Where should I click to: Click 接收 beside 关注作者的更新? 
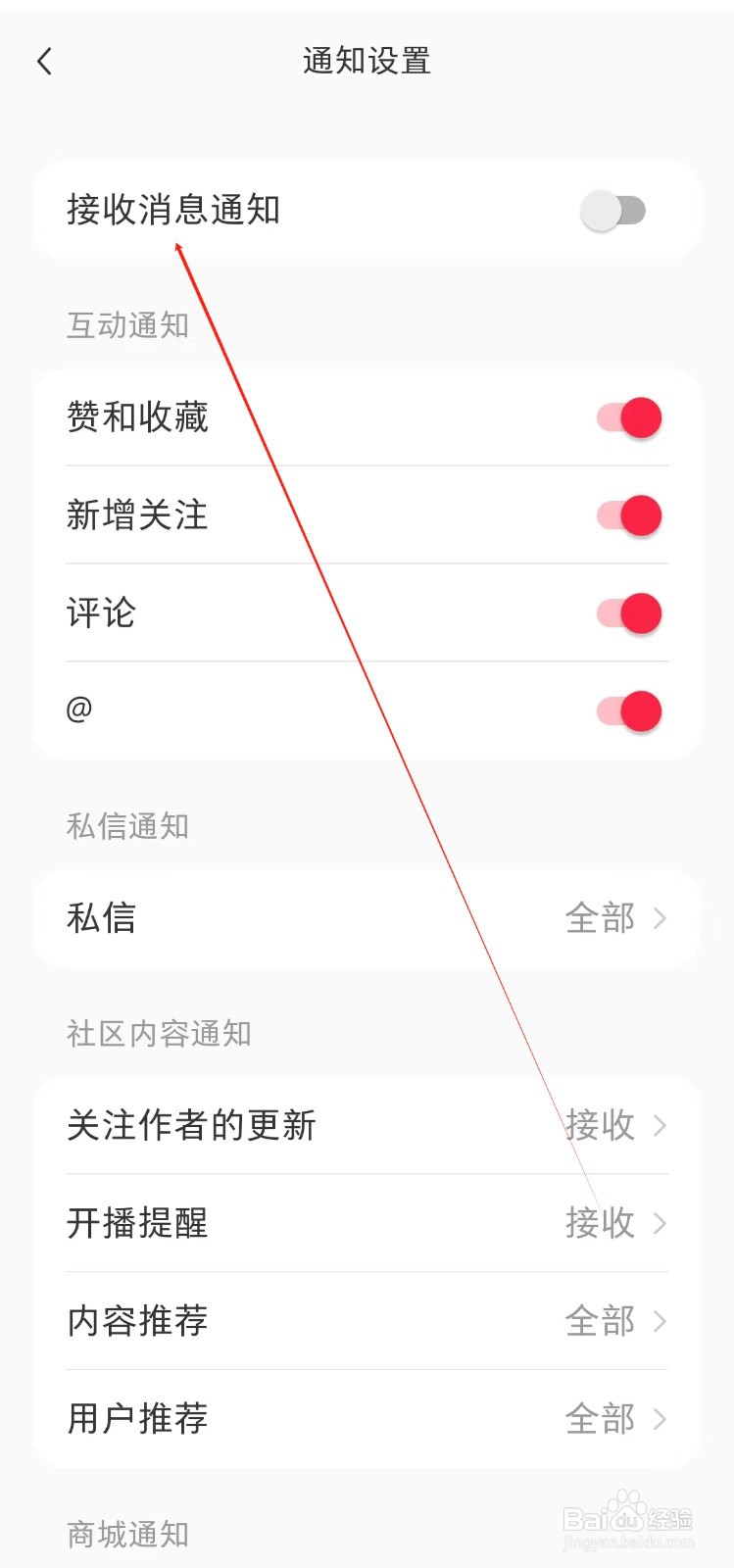pyautogui.click(x=599, y=1125)
